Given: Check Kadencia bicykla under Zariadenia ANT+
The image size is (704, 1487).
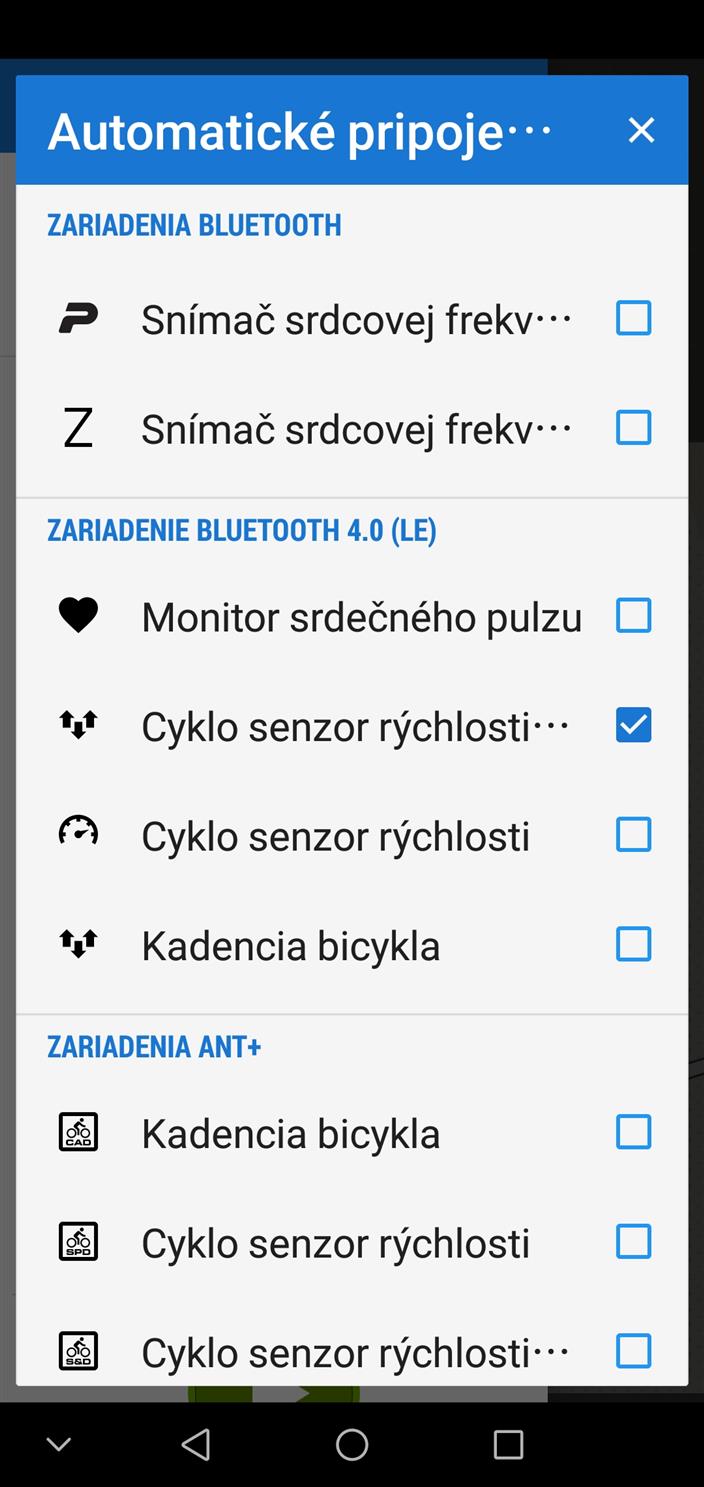Looking at the screenshot, I should point(633,1132).
